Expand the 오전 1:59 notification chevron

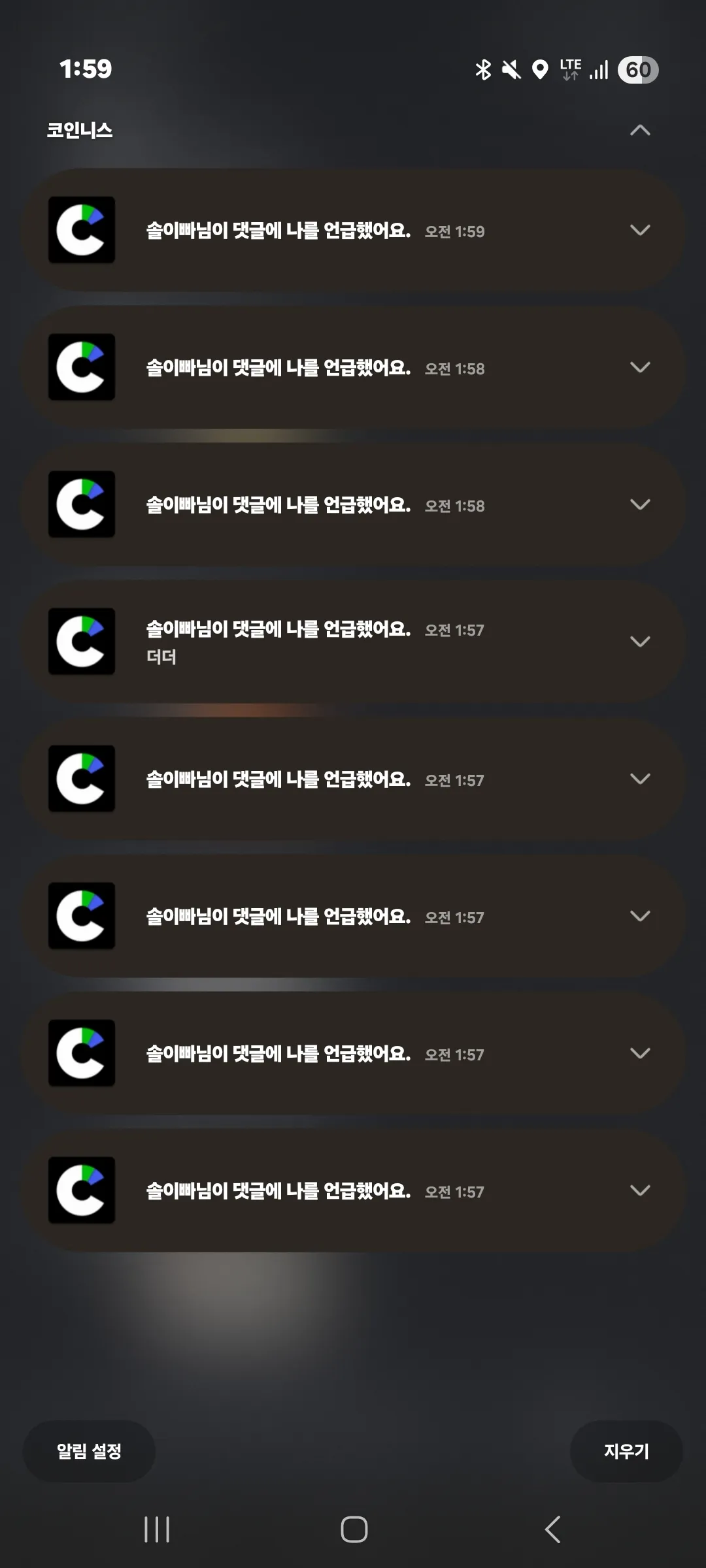pos(639,230)
